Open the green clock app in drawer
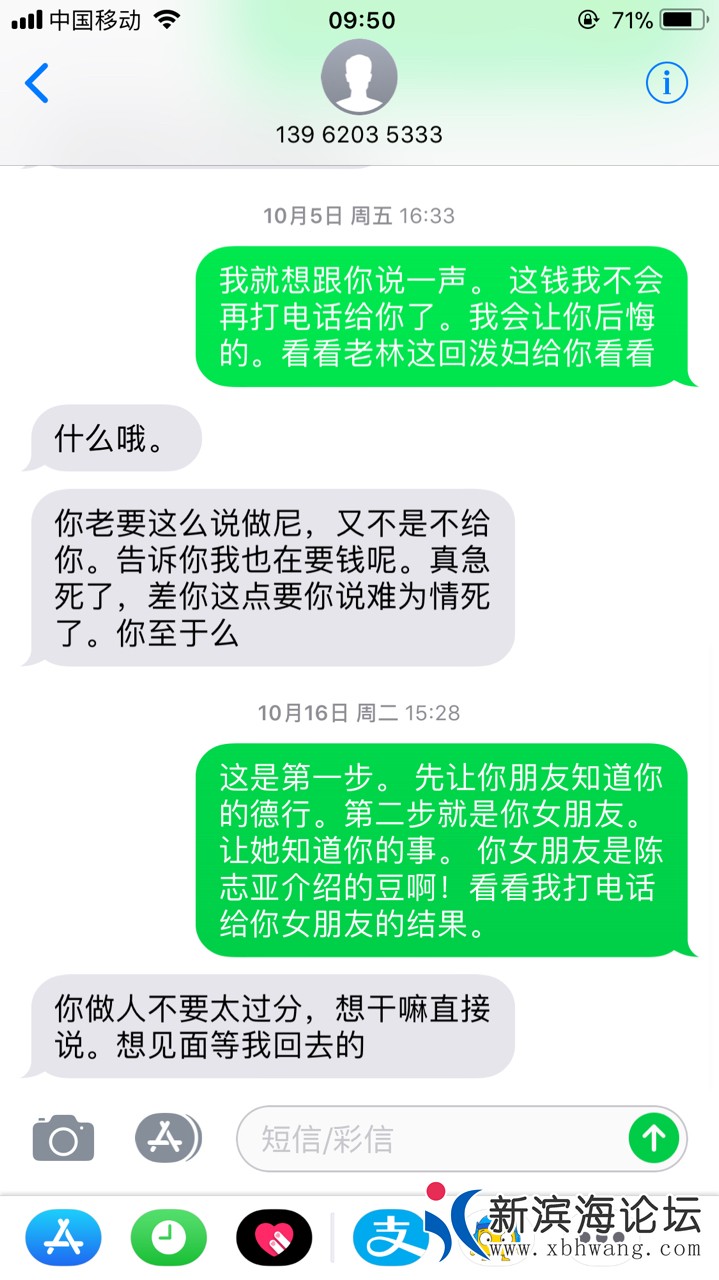The width and height of the screenshot is (719, 1280). click(x=168, y=1238)
